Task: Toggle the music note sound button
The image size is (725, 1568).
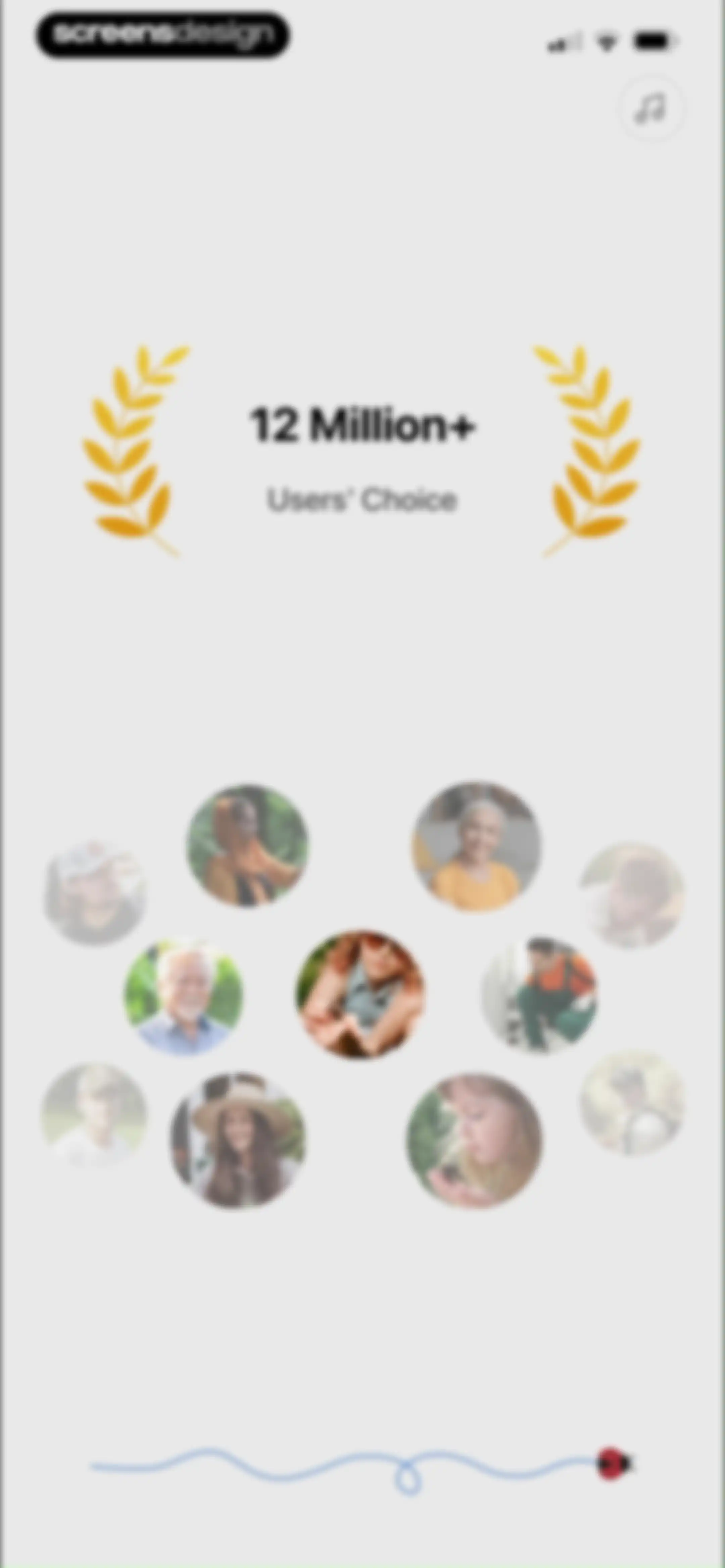Action: click(651, 109)
